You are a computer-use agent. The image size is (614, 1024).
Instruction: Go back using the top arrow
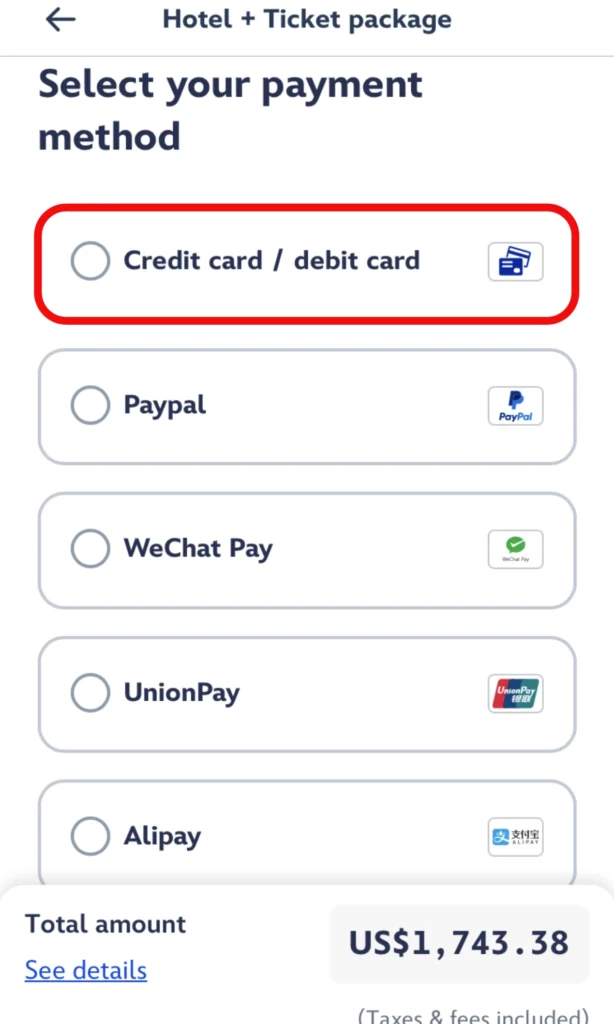coord(61,20)
